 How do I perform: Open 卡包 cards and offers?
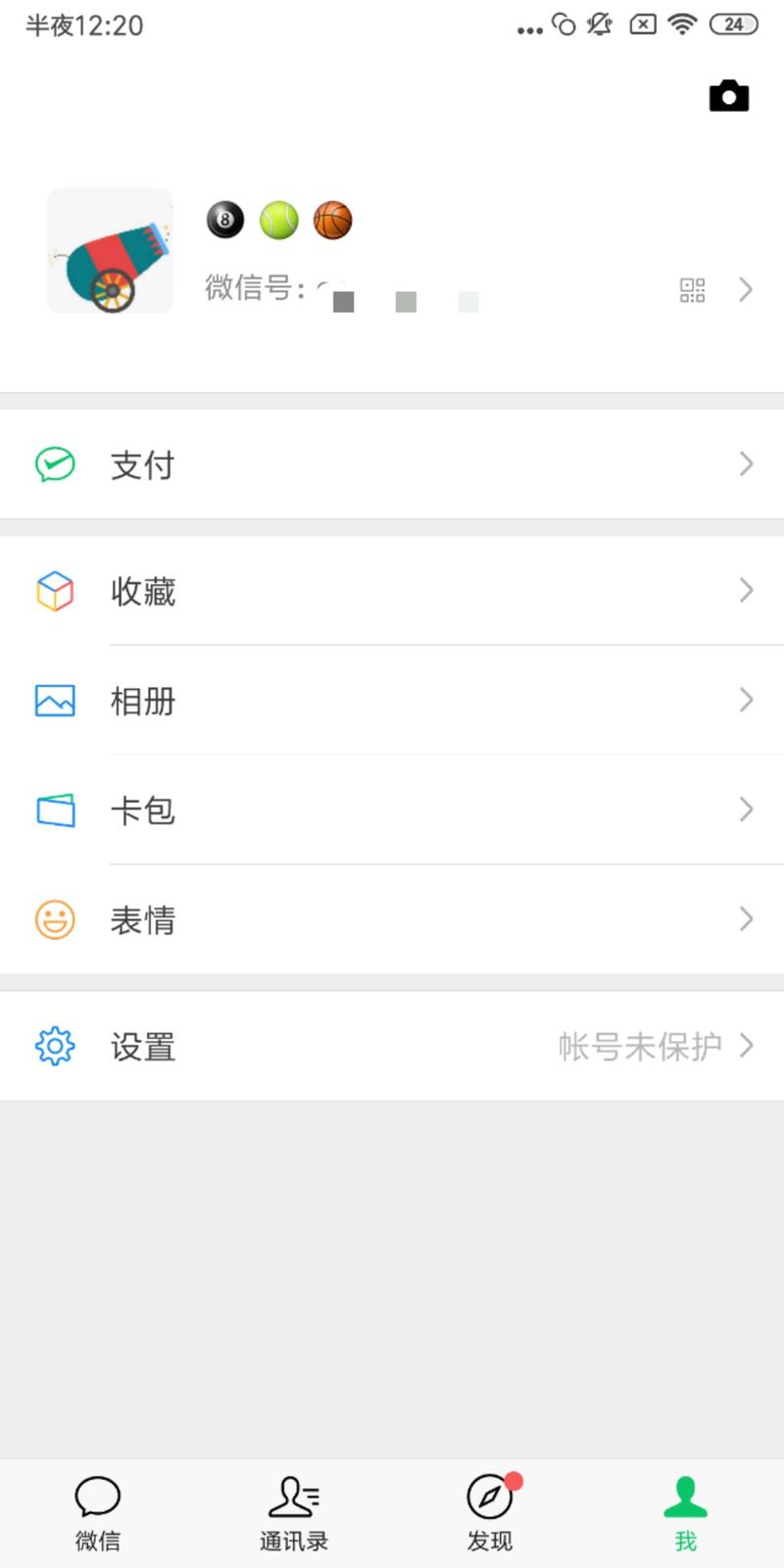392,810
